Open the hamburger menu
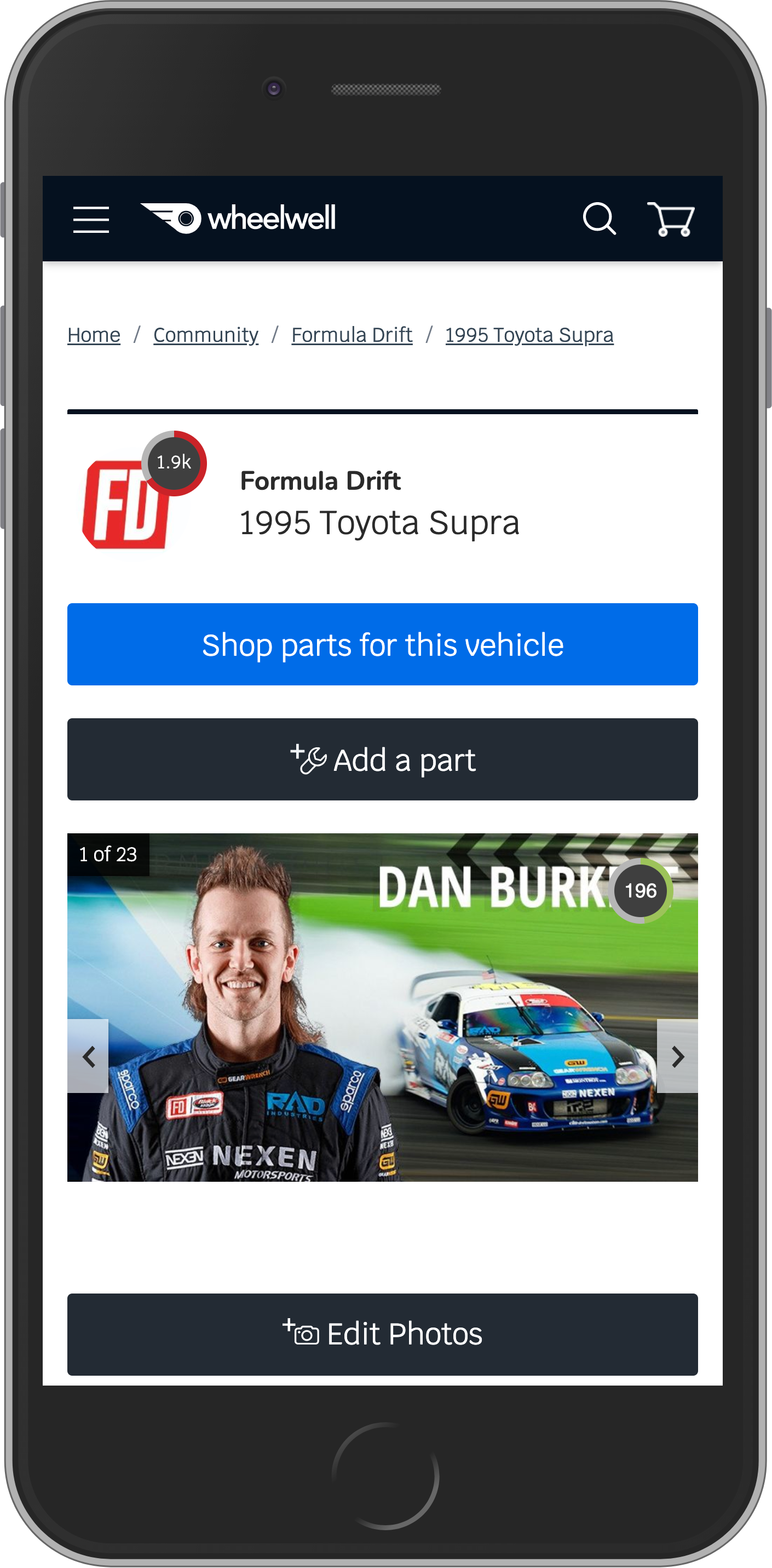This screenshot has width=772, height=1568. point(91,219)
